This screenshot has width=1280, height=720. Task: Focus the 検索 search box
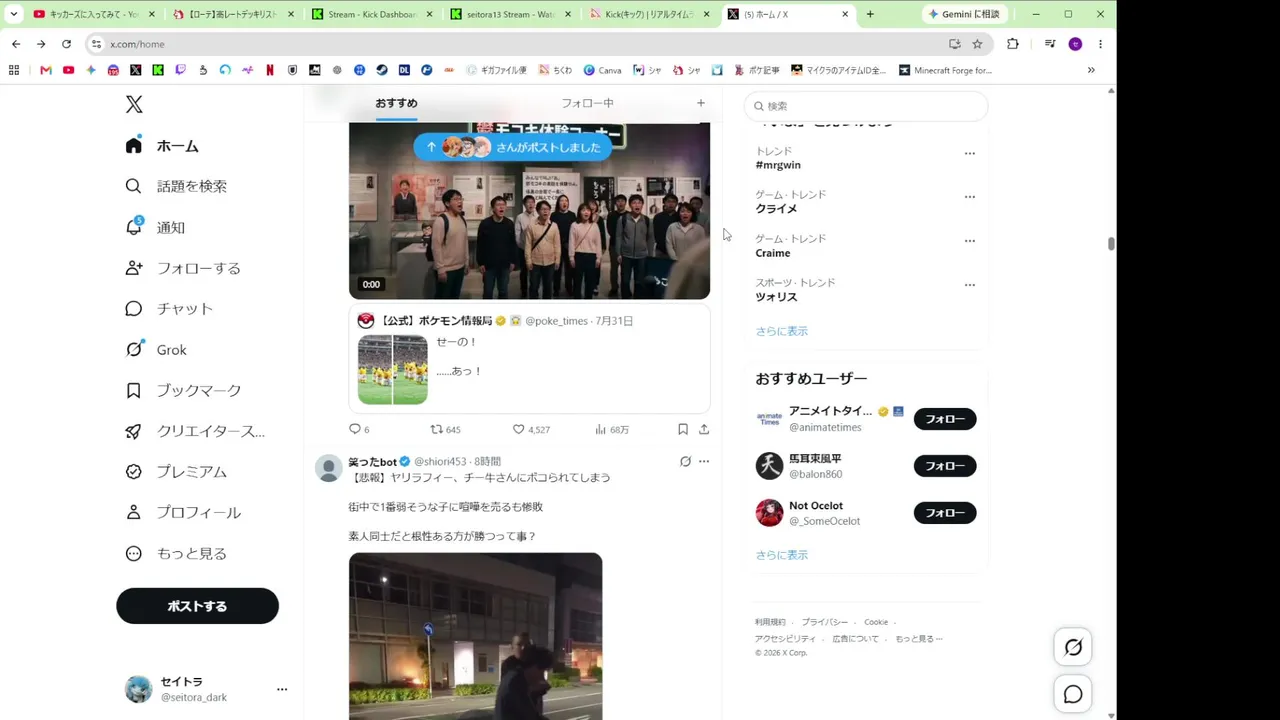pyautogui.click(x=866, y=106)
